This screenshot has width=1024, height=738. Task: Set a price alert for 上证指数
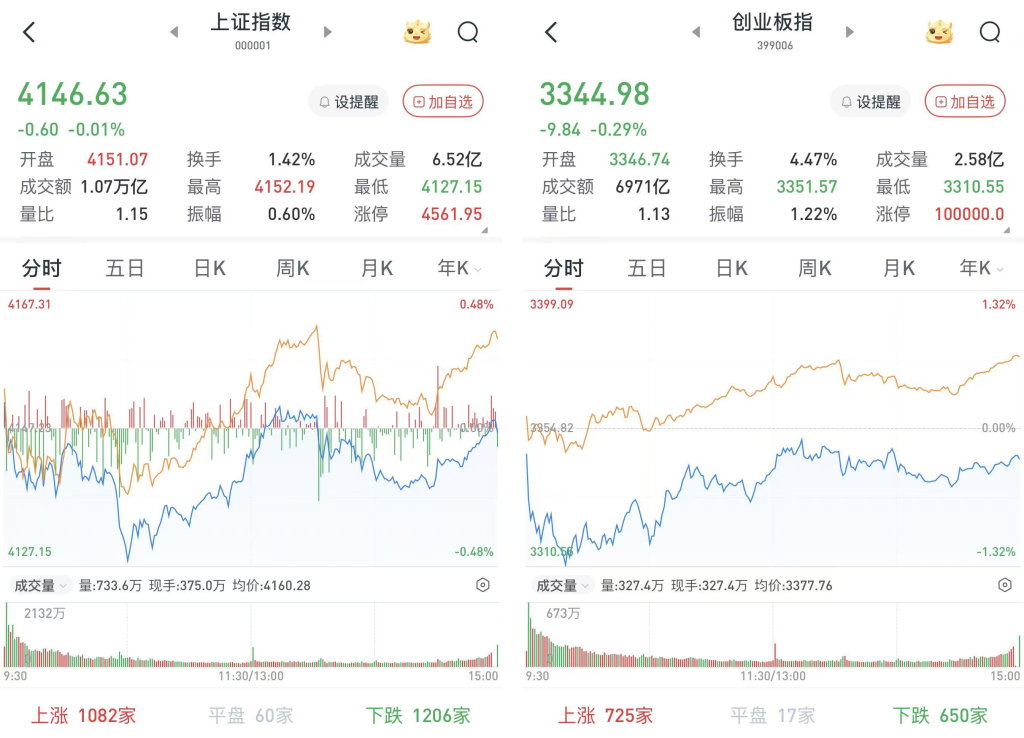pos(348,101)
